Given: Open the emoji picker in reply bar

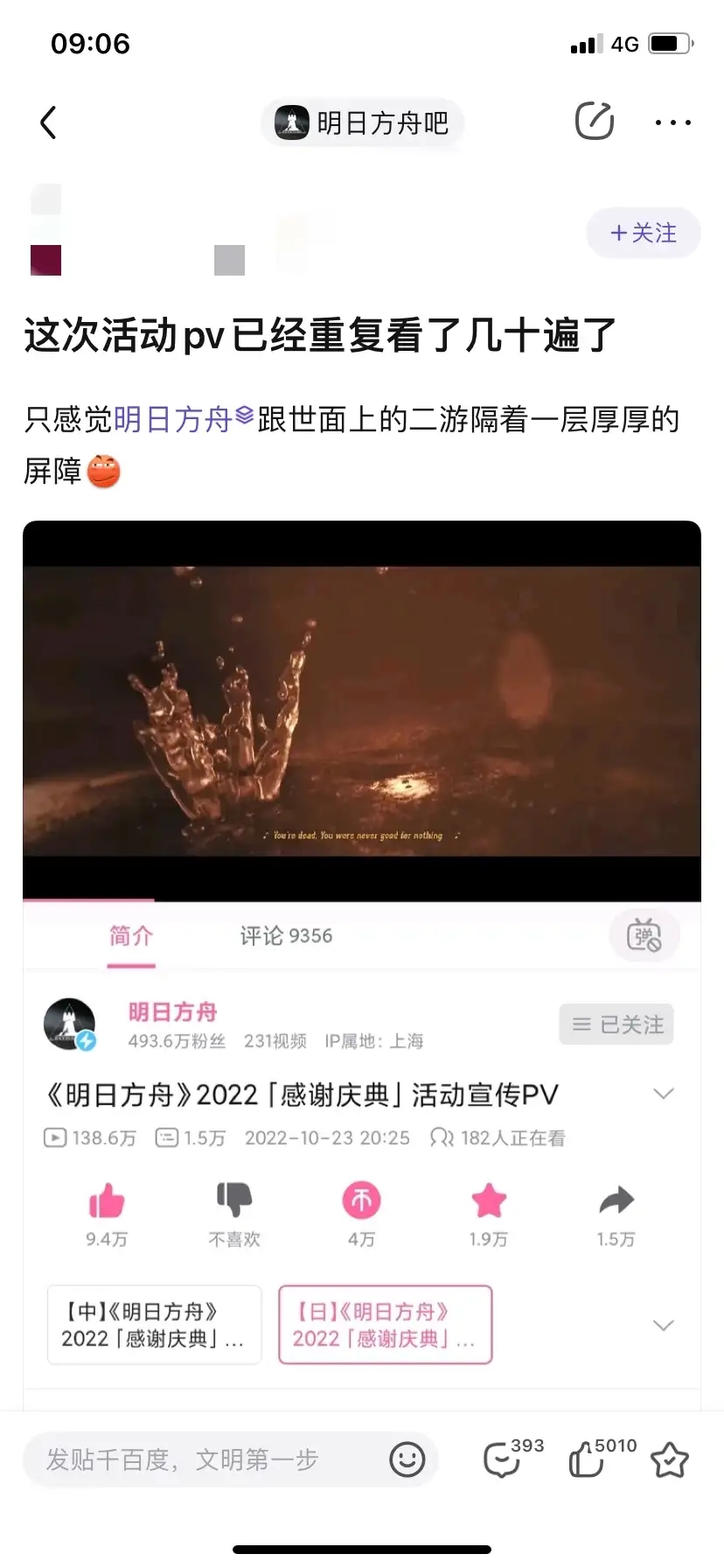Looking at the screenshot, I should [x=407, y=1459].
